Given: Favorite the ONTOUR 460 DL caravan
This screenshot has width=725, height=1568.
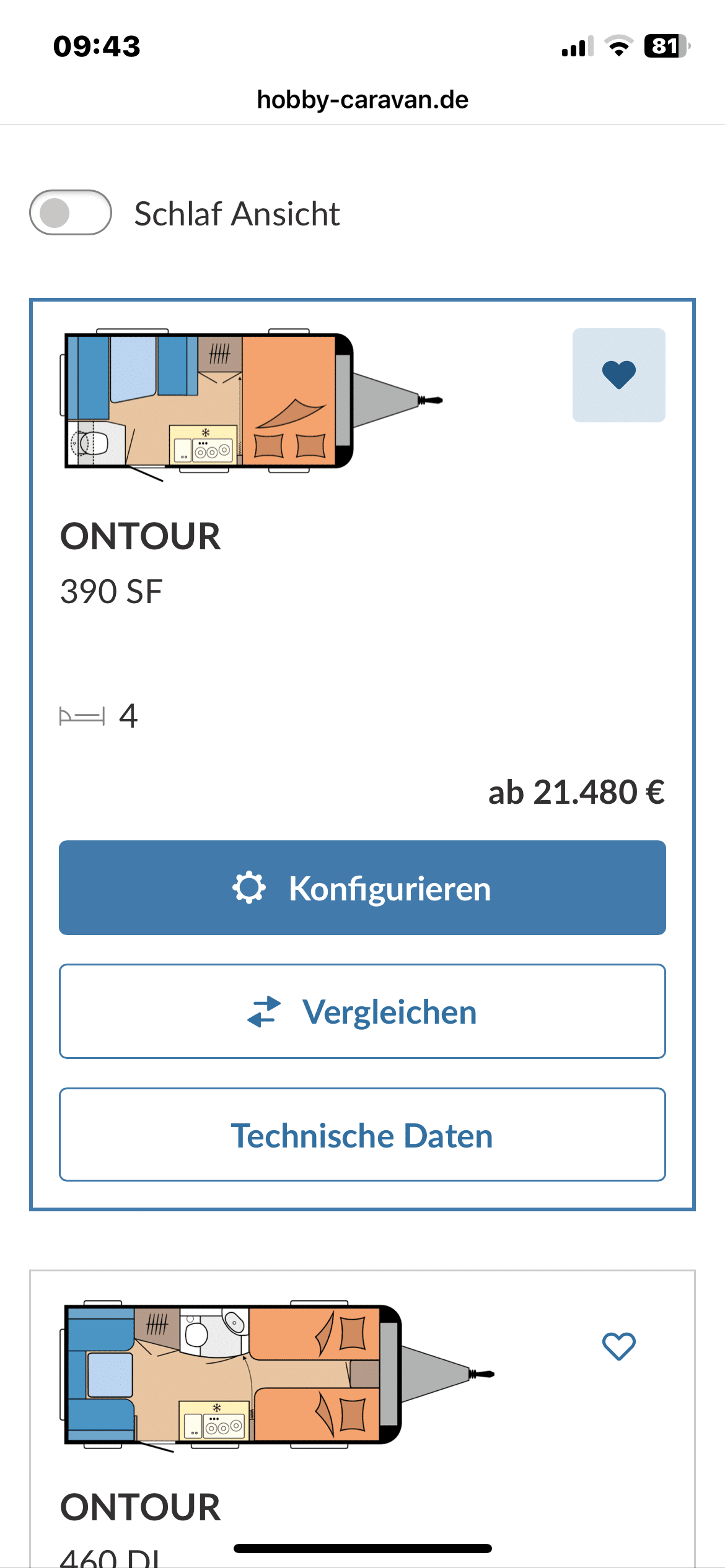Looking at the screenshot, I should click(x=618, y=1346).
